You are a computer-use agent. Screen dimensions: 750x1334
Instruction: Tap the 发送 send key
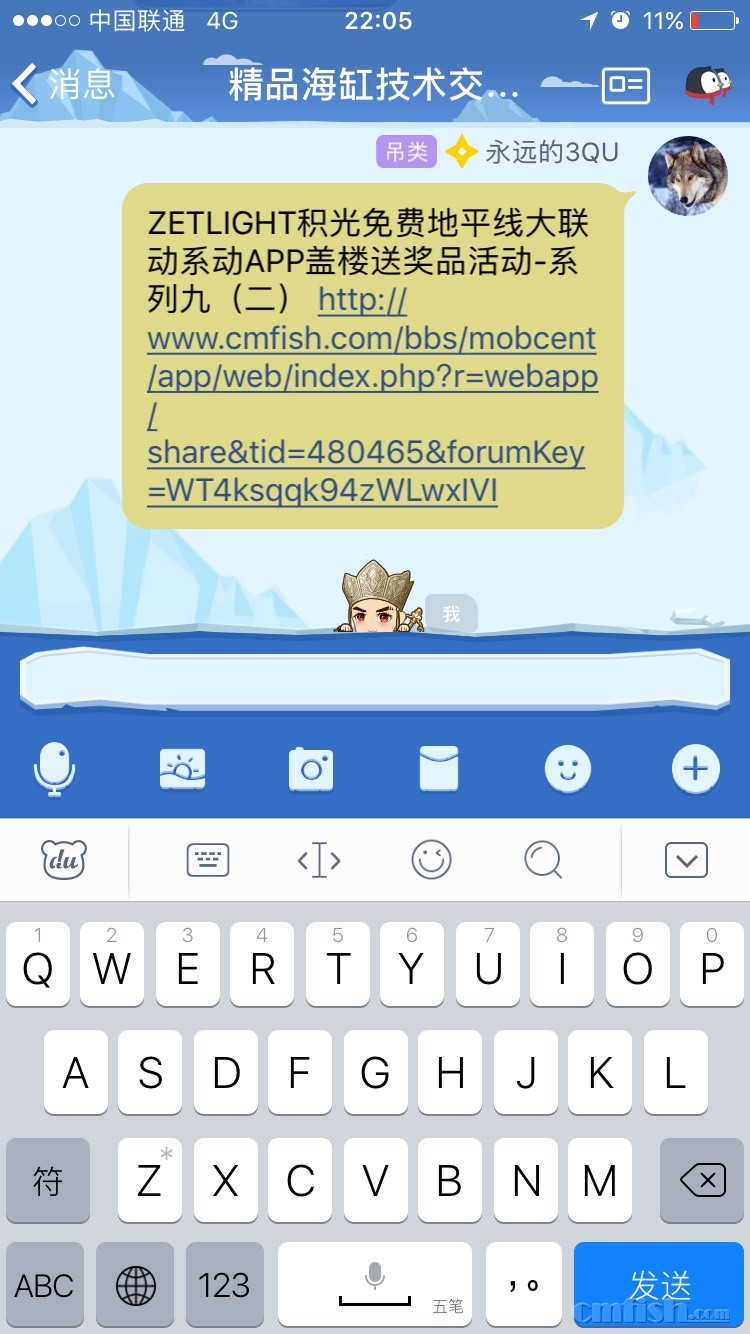coord(660,1284)
